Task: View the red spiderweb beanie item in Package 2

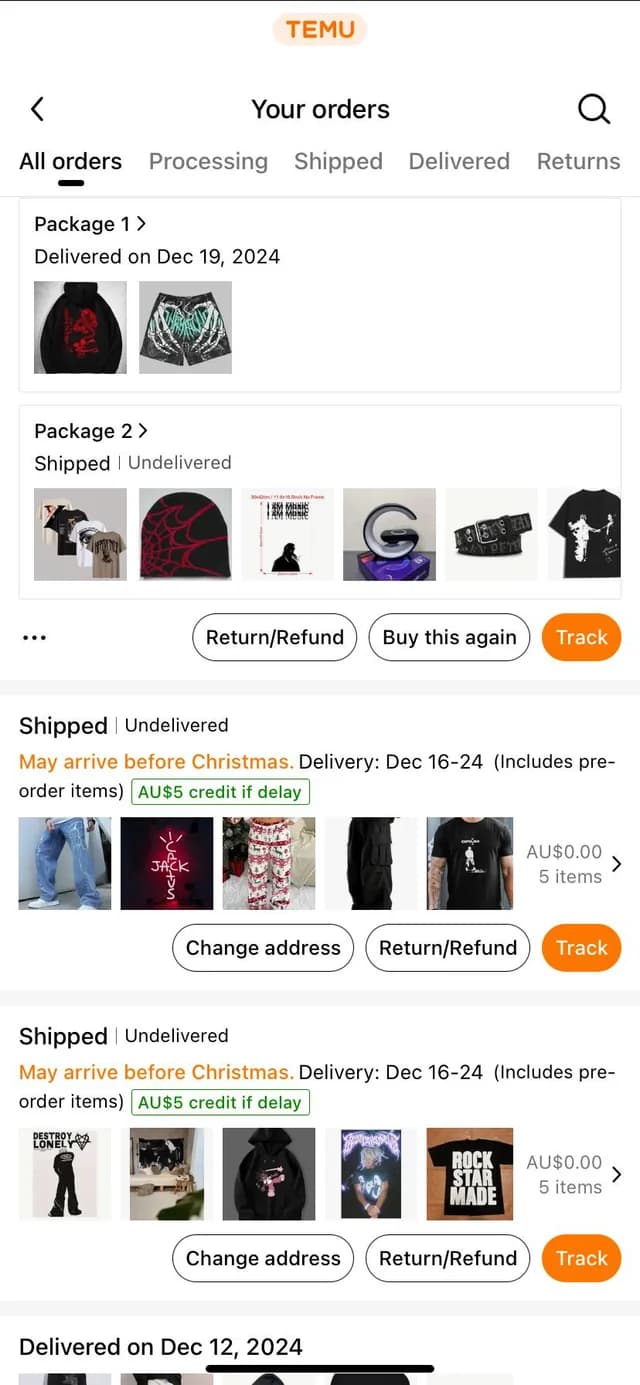Action: pos(185,534)
